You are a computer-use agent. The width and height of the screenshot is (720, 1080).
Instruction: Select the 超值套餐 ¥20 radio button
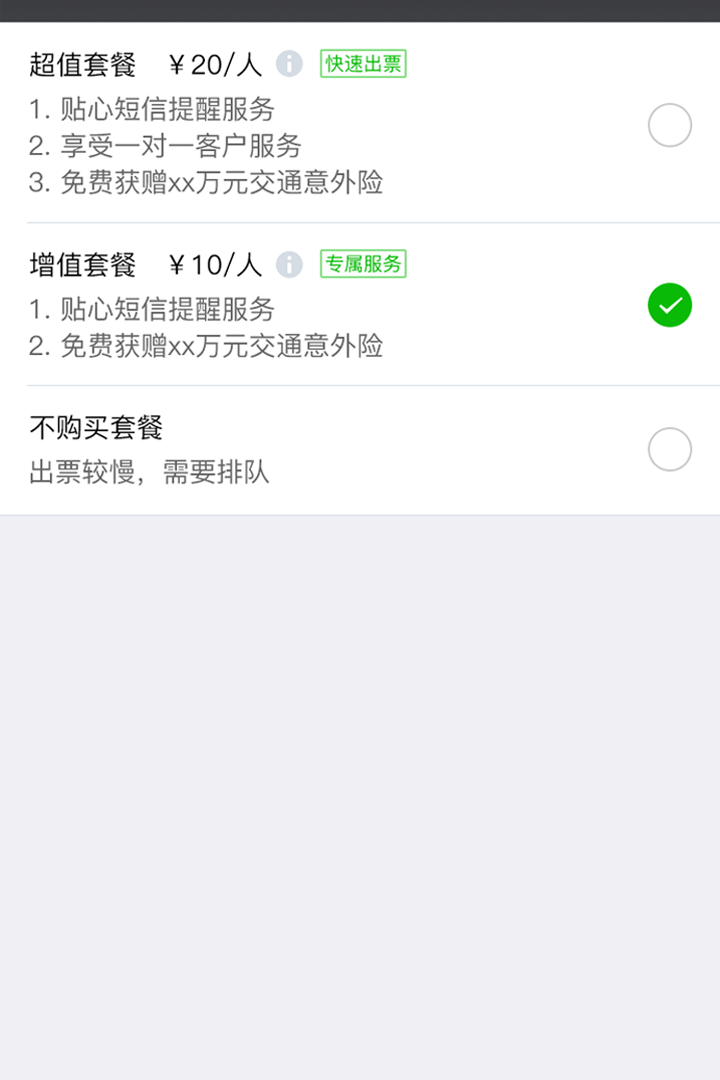pyautogui.click(x=669, y=125)
